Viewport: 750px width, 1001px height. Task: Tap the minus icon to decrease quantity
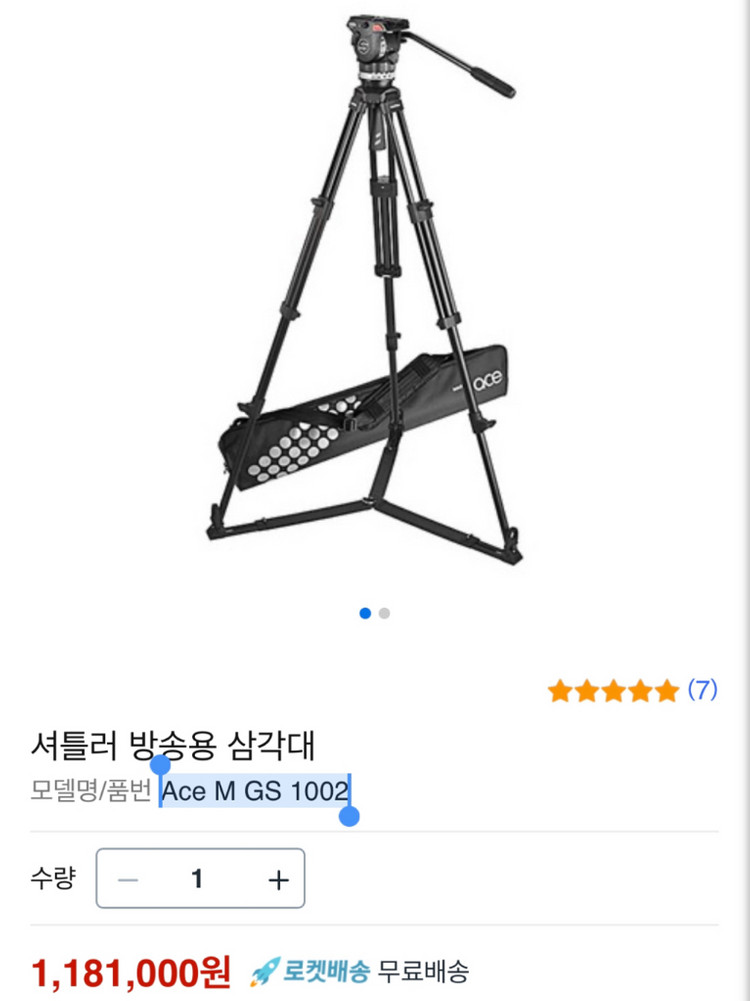pyautogui.click(x=127, y=878)
